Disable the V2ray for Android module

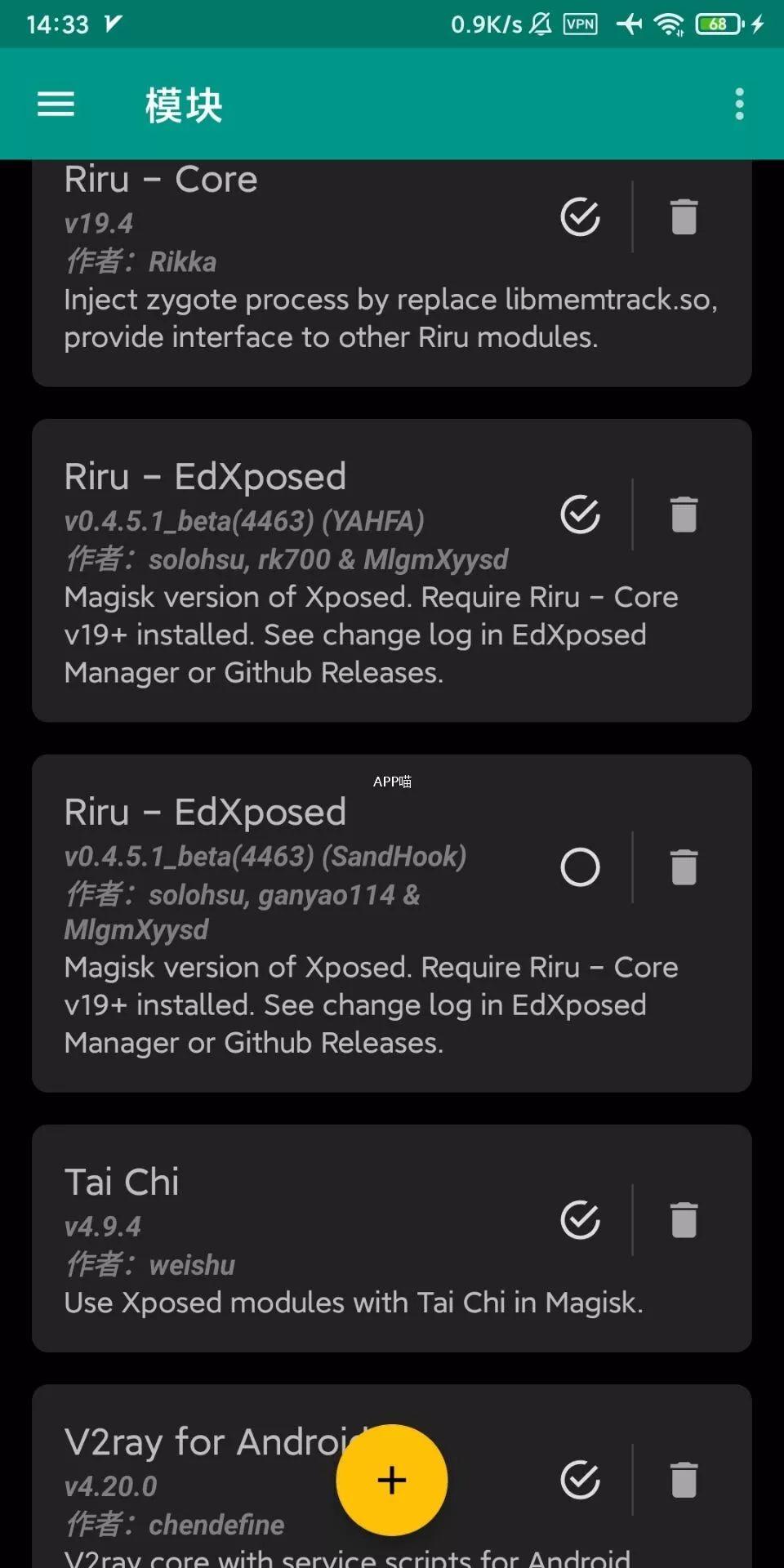point(580,1480)
